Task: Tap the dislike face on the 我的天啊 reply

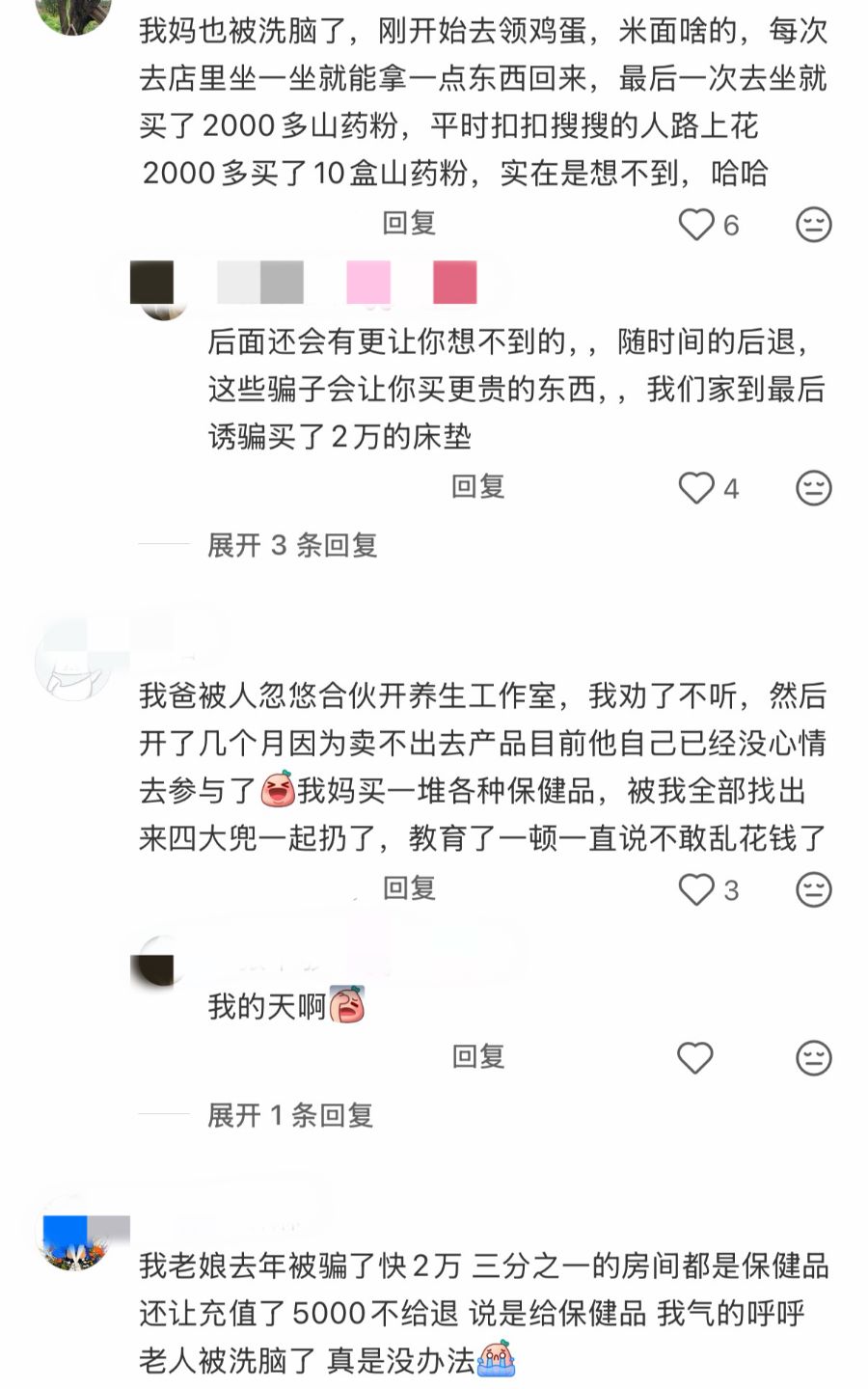Action: pyautogui.click(x=813, y=1058)
